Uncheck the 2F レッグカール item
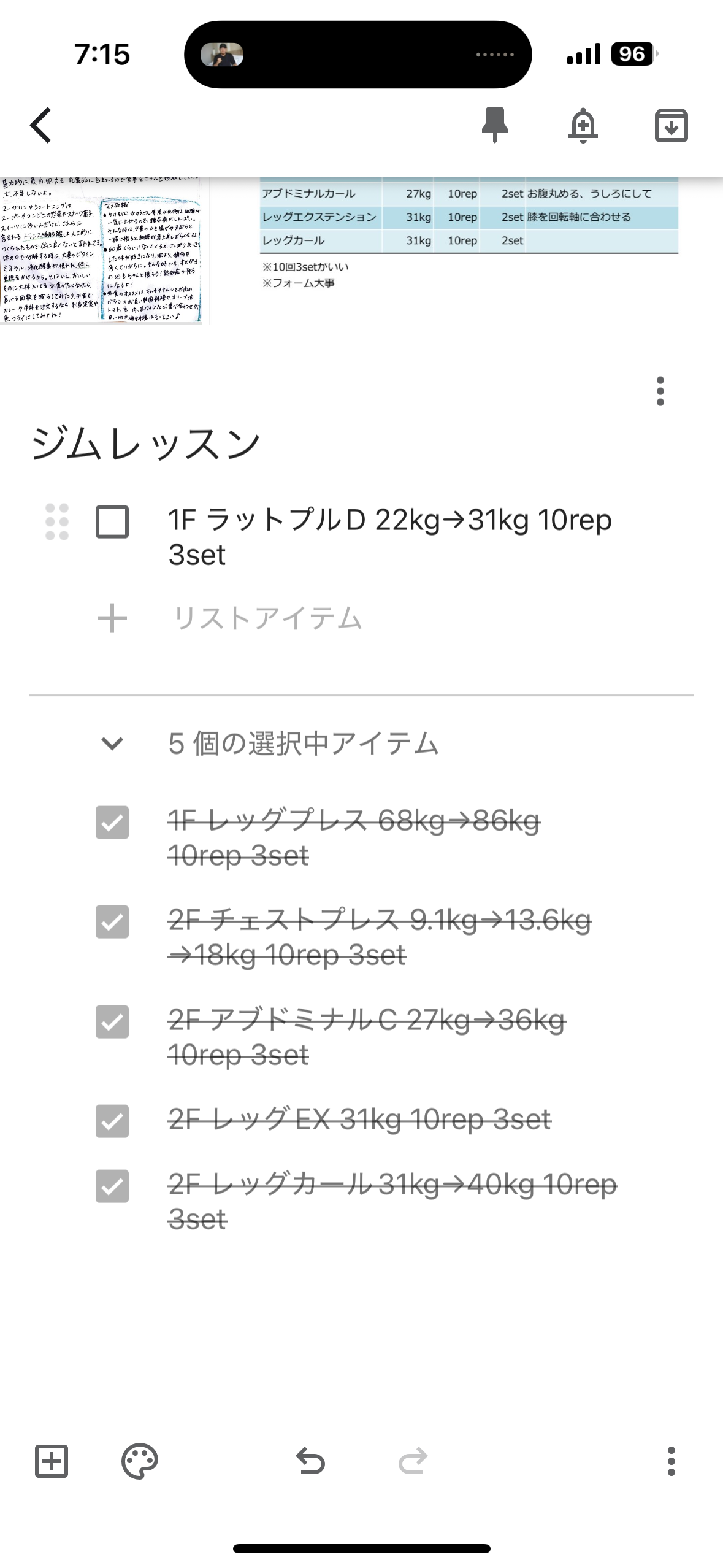 click(112, 1185)
